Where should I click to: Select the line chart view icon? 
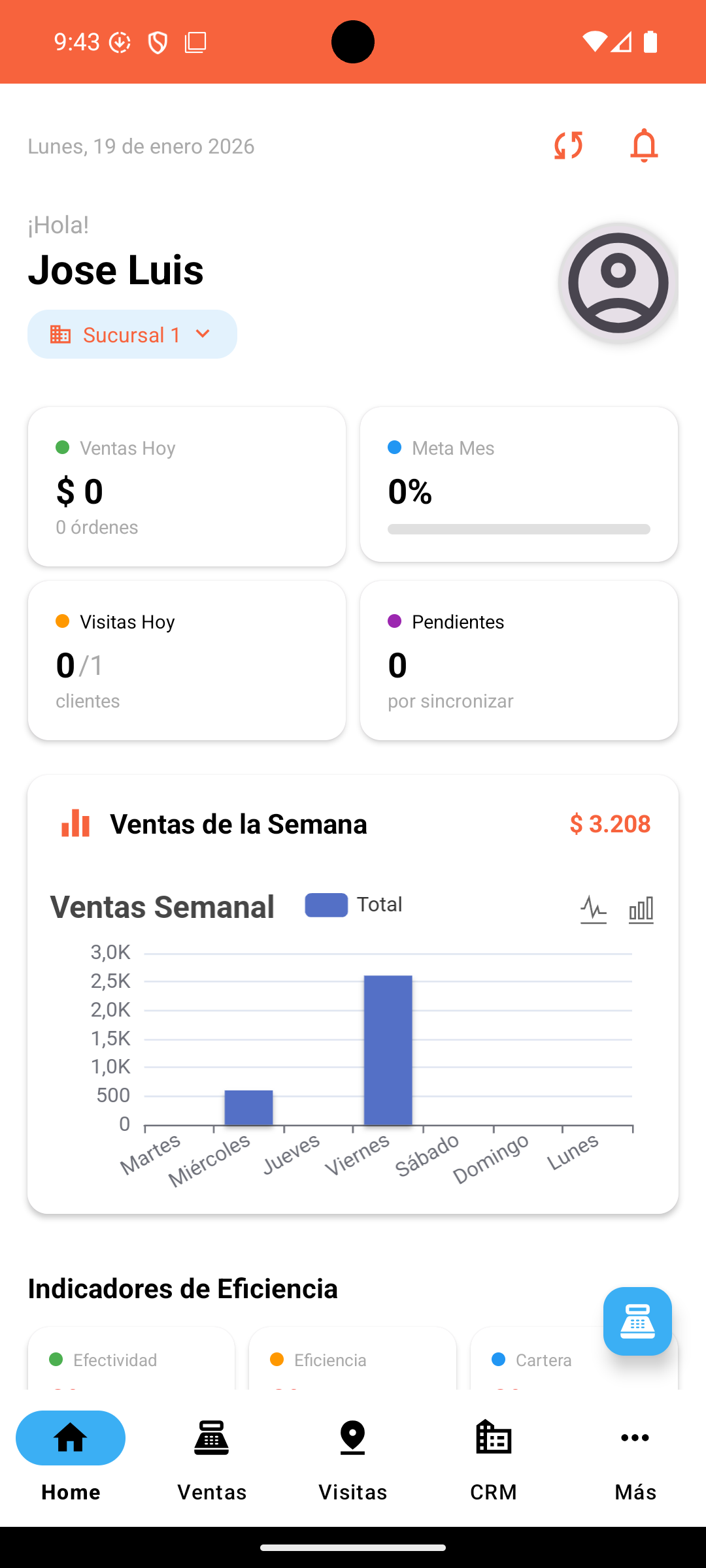coord(592,908)
